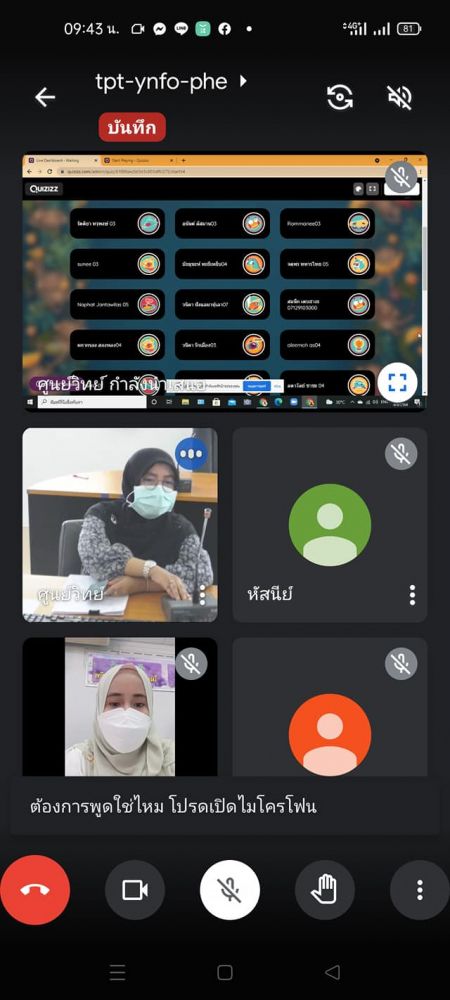Viewport: 450px width, 1000px height.
Task: Open the shared Quizizz presentation tile
Action: click(224, 283)
